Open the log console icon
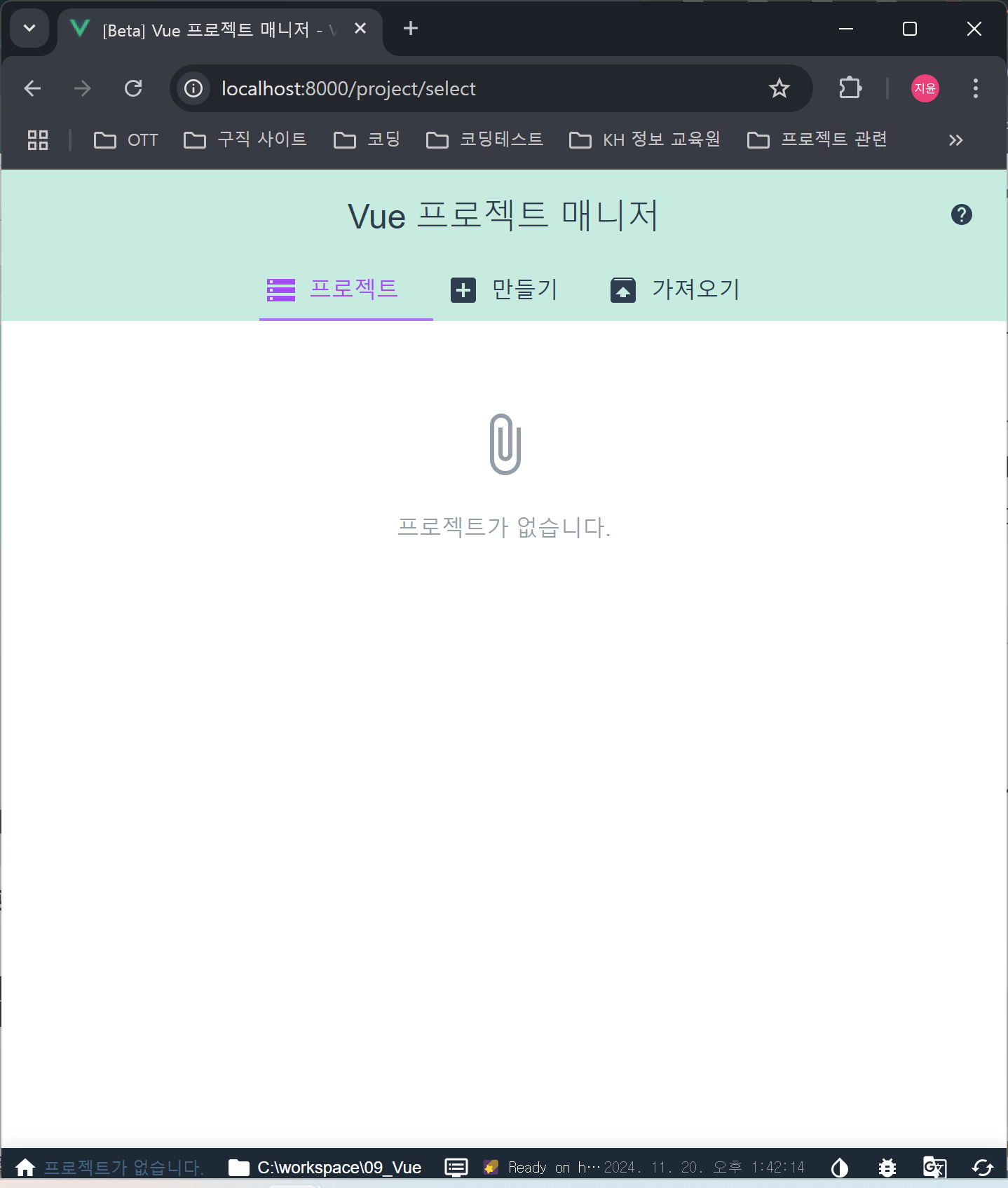This screenshot has height=1188, width=1008. point(456,1167)
